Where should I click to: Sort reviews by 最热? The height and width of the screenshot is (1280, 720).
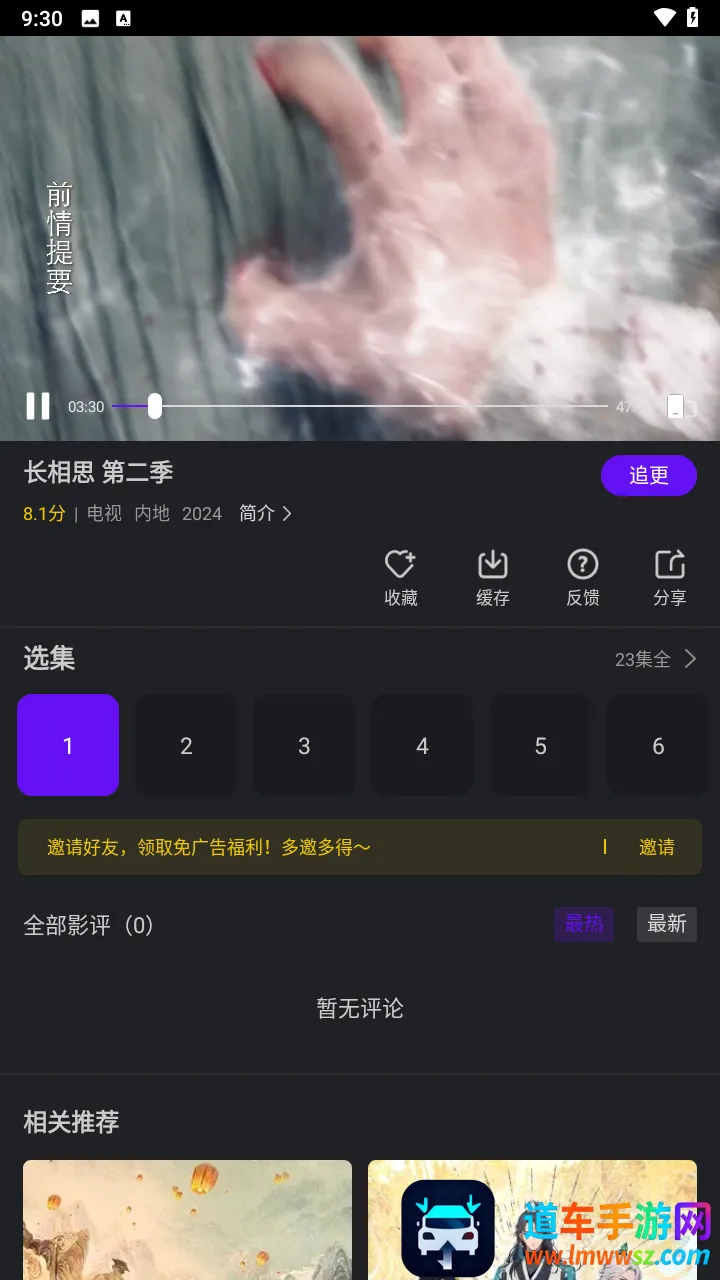point(584,924)
